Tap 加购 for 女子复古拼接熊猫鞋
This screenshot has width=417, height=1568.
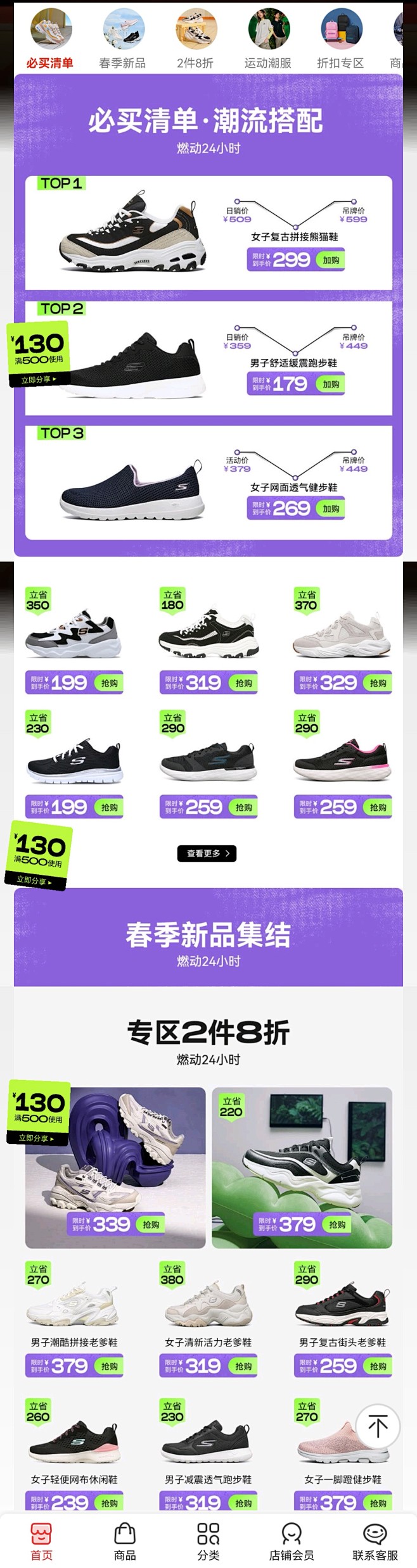pos(331,260)
